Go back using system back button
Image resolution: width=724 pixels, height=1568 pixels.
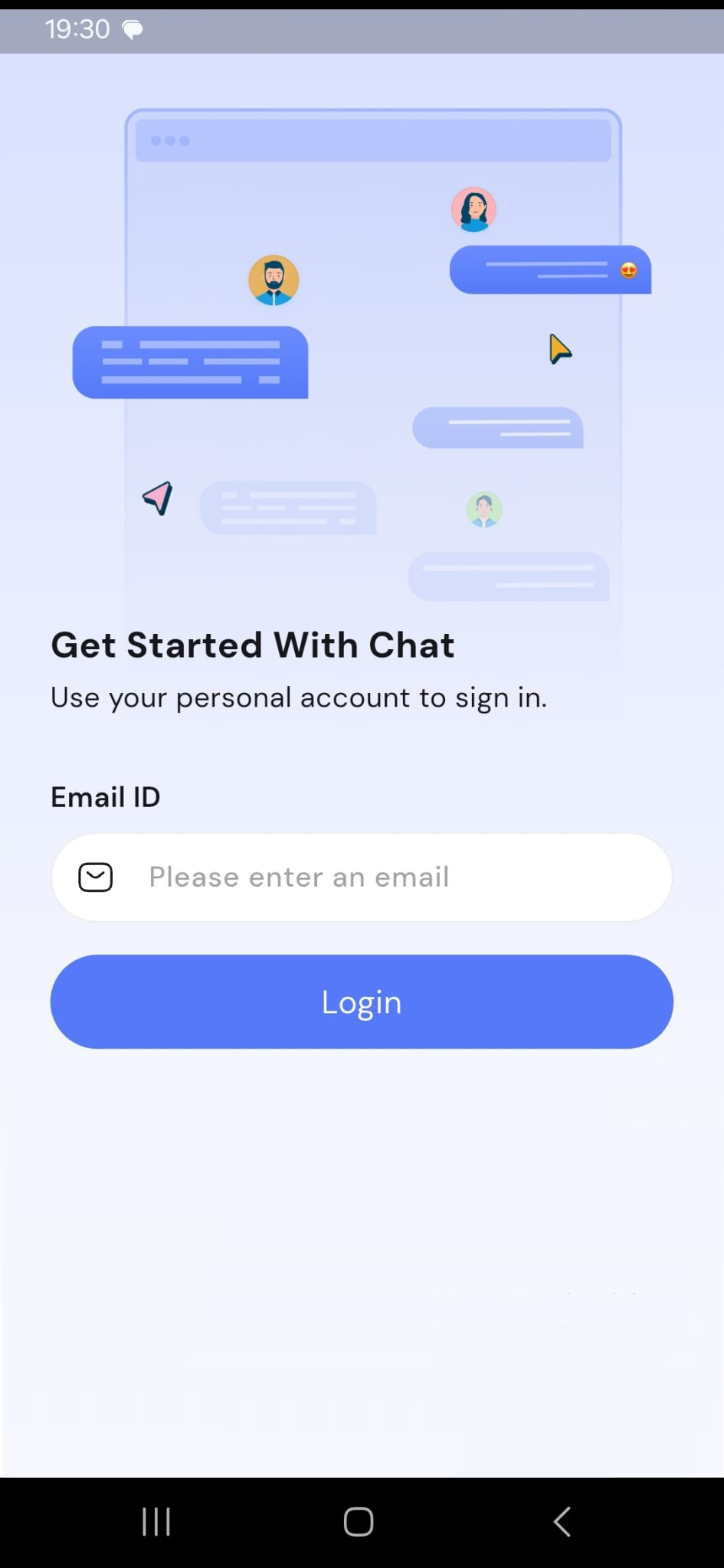(562, 1521)
